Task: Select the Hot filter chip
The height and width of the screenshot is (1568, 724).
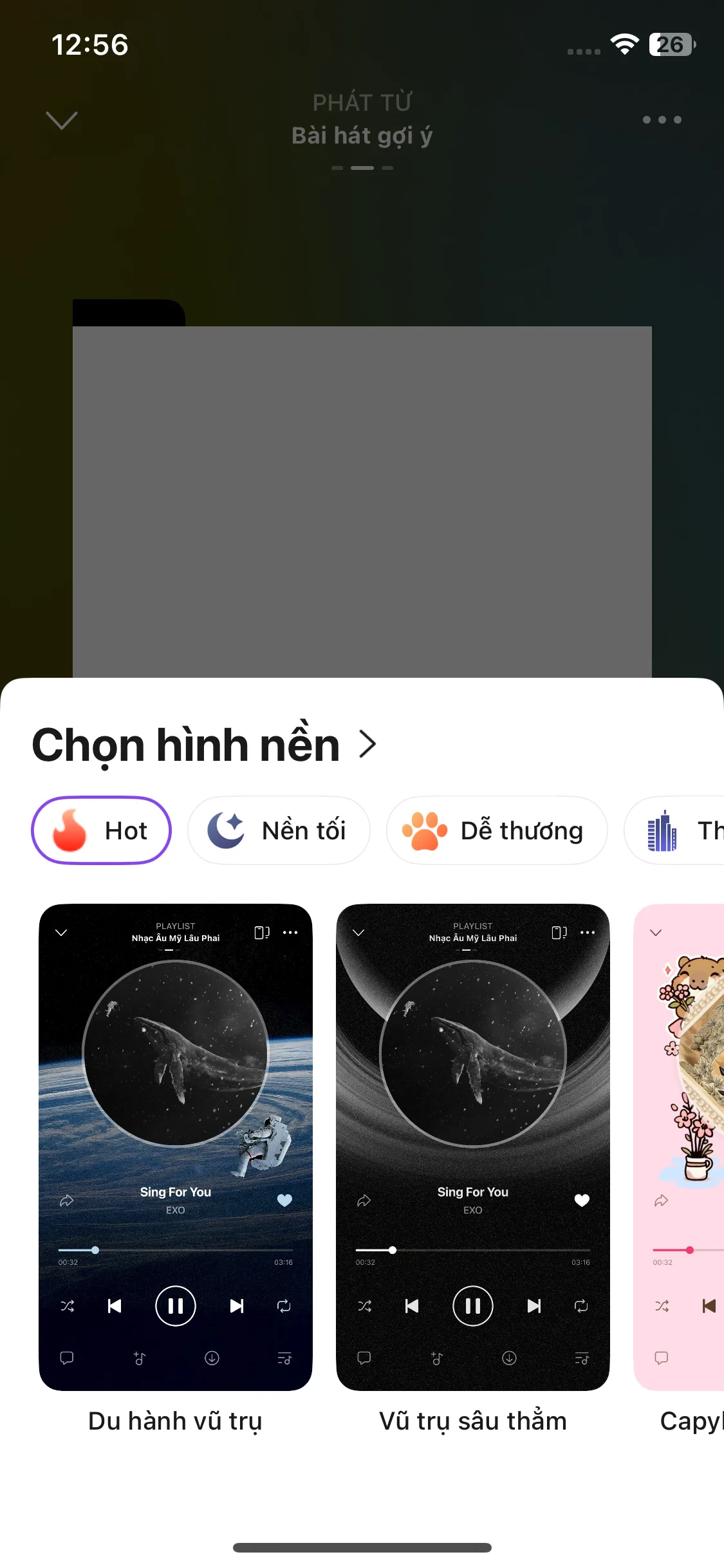Action: 101,830
